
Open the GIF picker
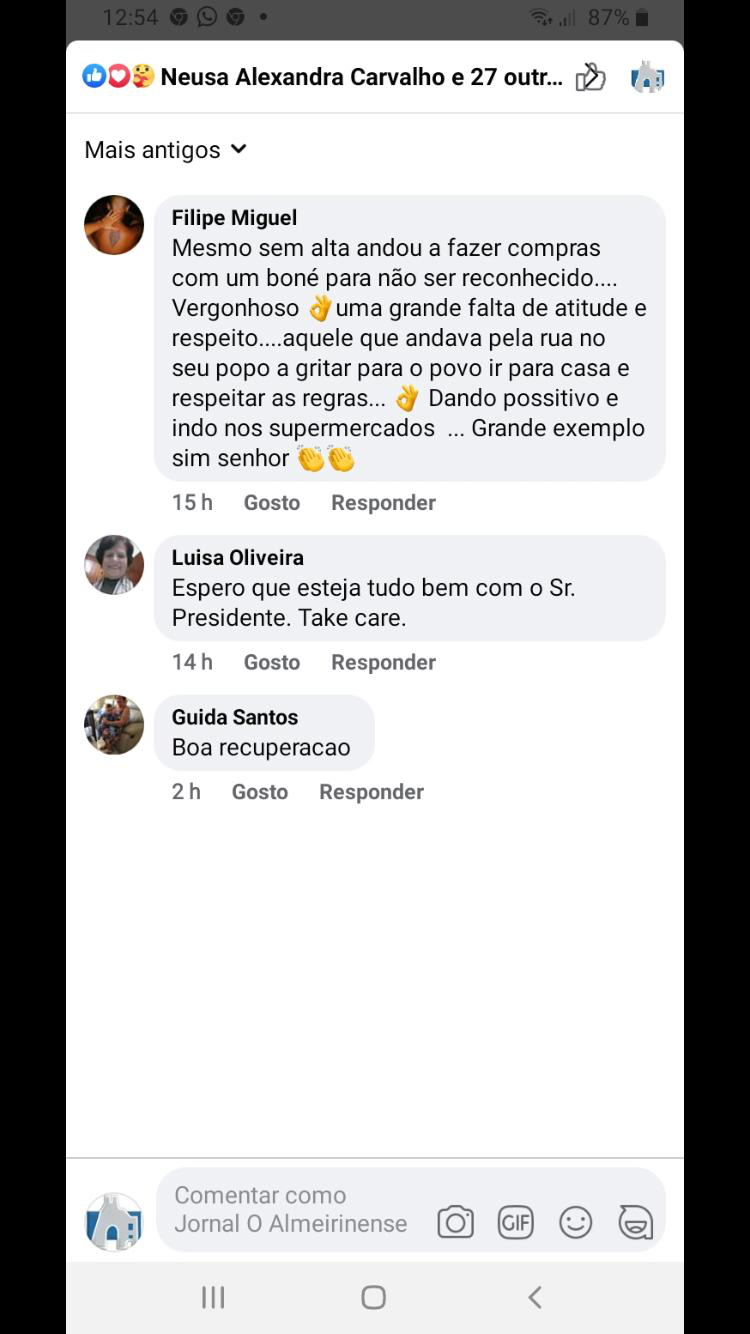point(516,1222)
